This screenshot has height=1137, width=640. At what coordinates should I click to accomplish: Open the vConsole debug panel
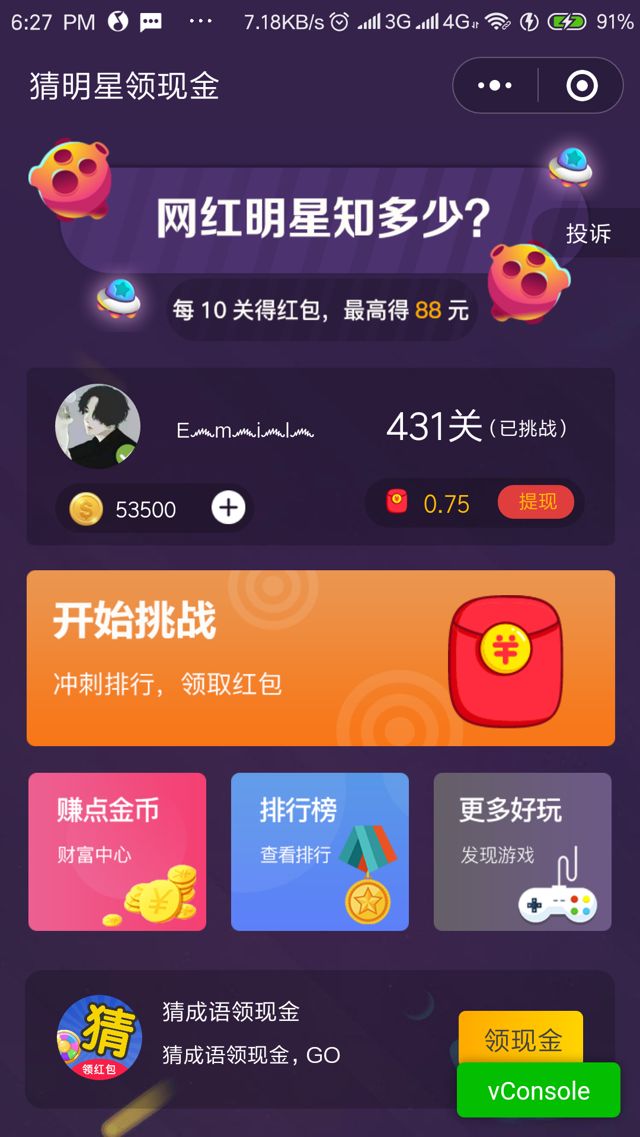tap(538, 1090)
